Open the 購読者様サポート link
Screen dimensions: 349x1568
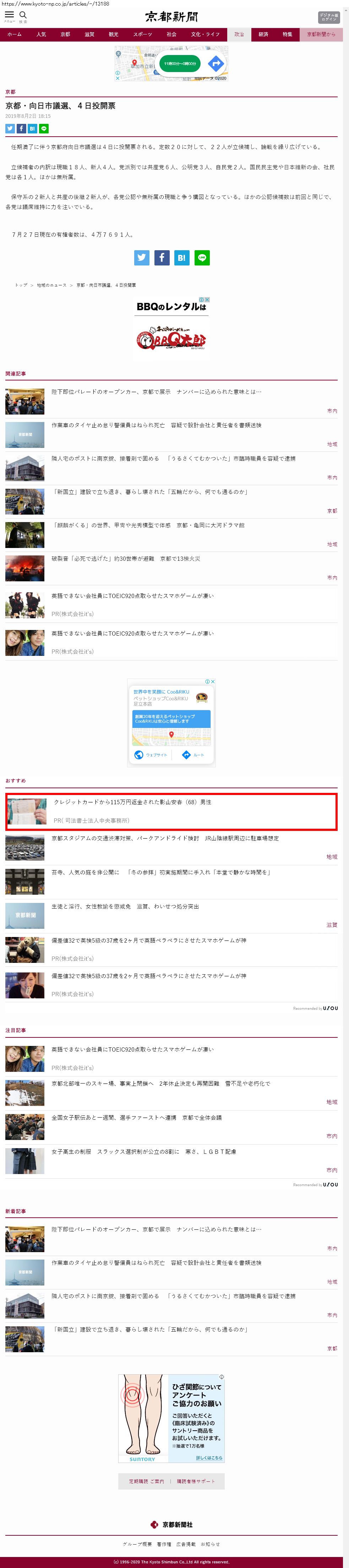(196, 1481)
